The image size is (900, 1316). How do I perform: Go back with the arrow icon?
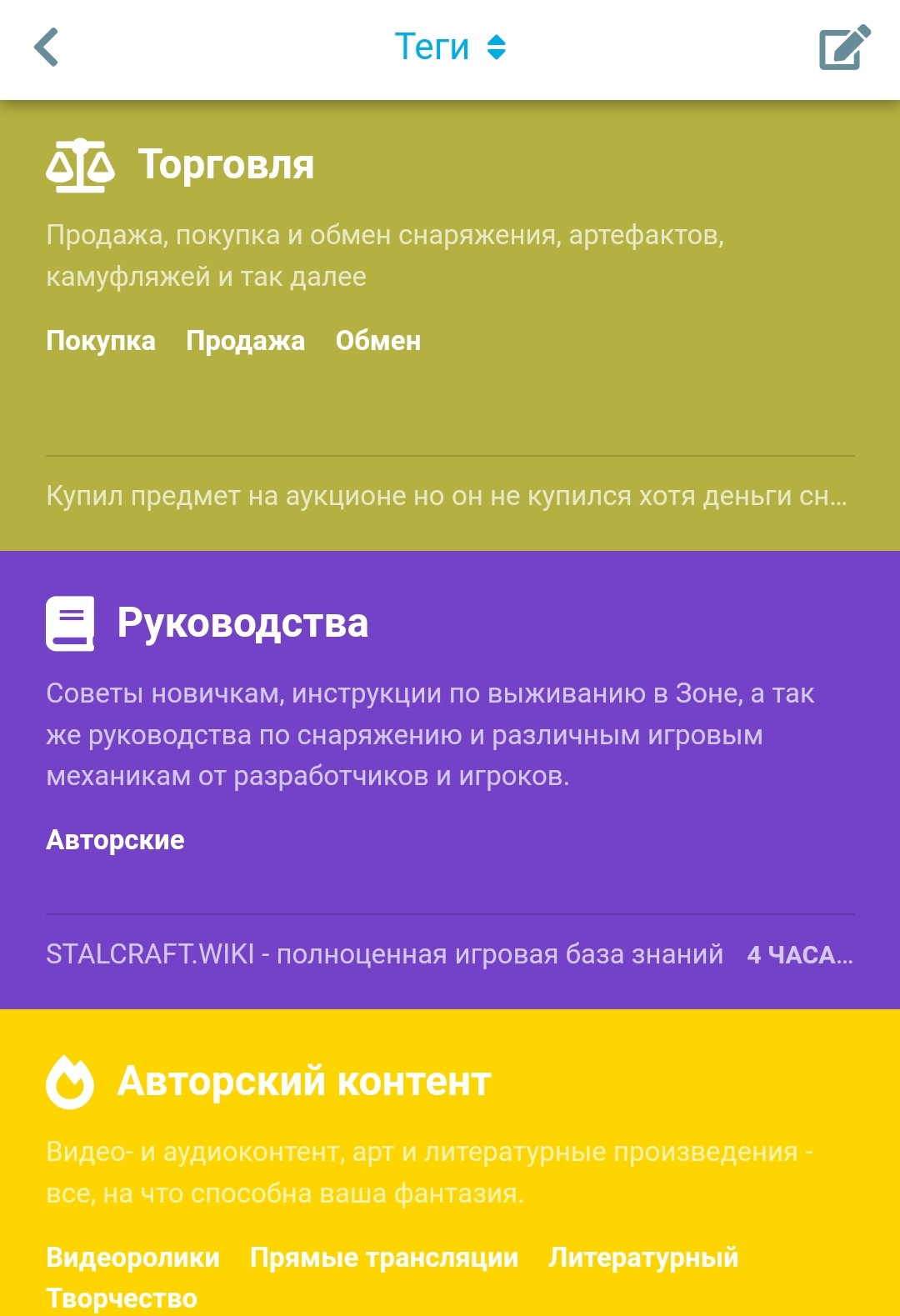(x=47, y=48)
